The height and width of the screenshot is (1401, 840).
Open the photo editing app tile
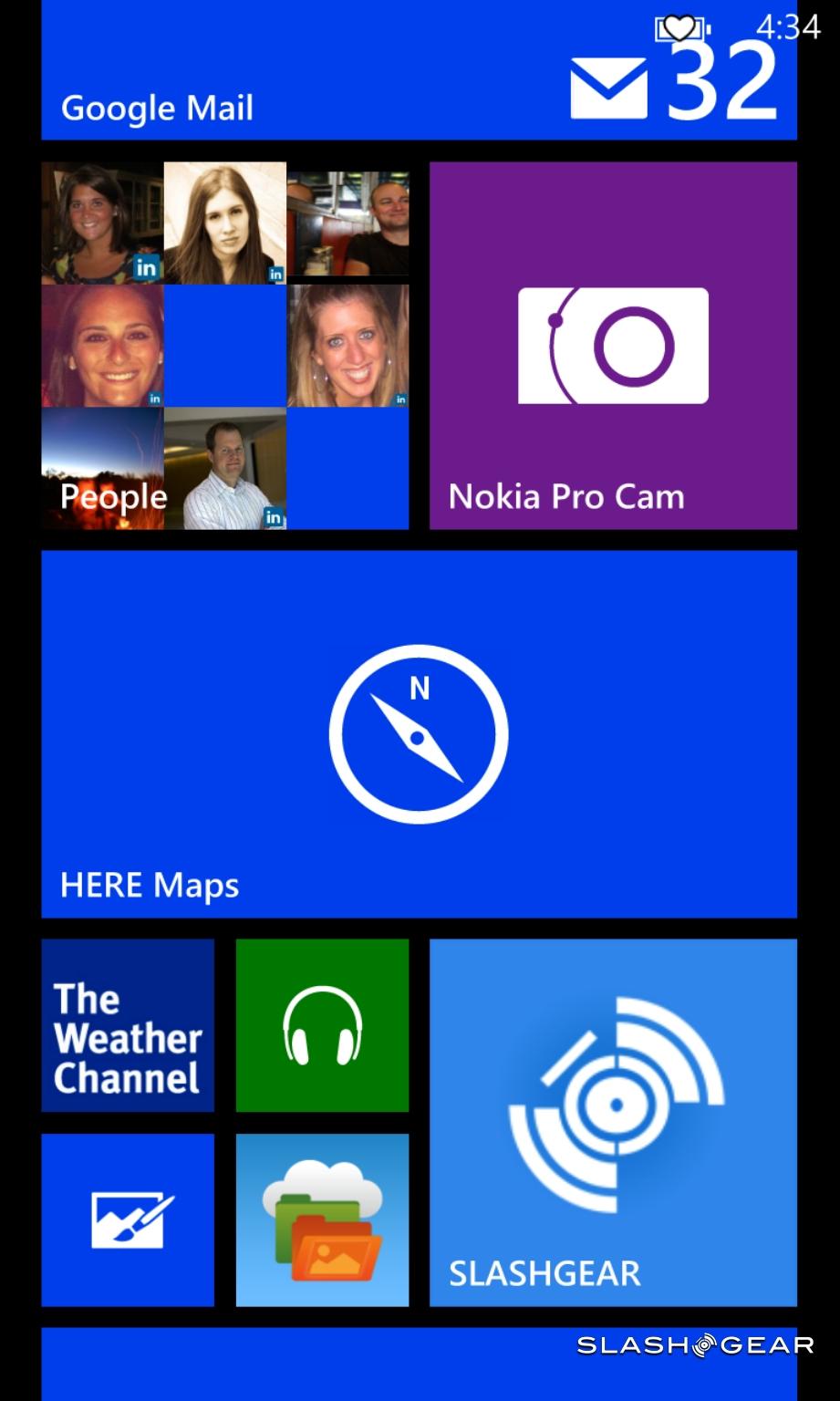click(128, 1219)
